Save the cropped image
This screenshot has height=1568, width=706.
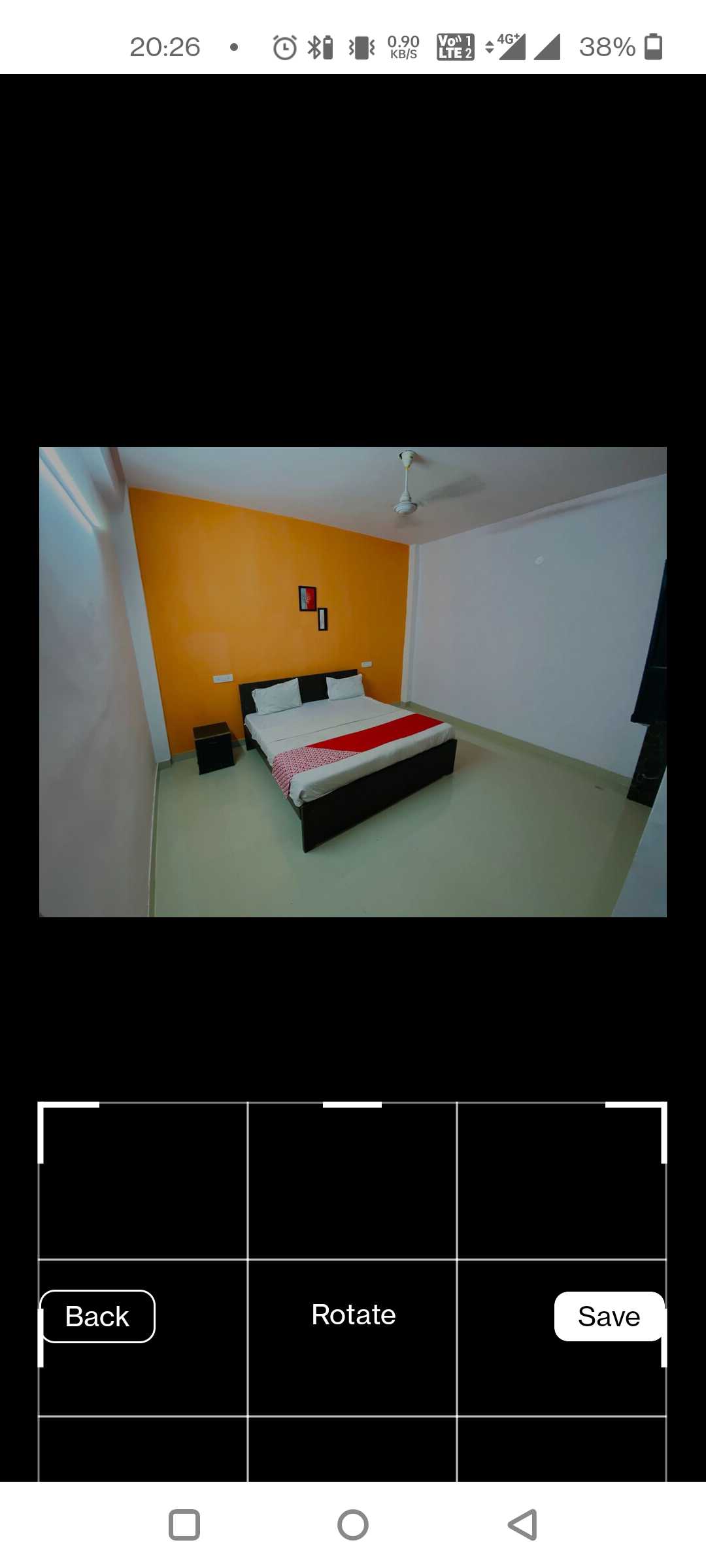[609, 1316]
